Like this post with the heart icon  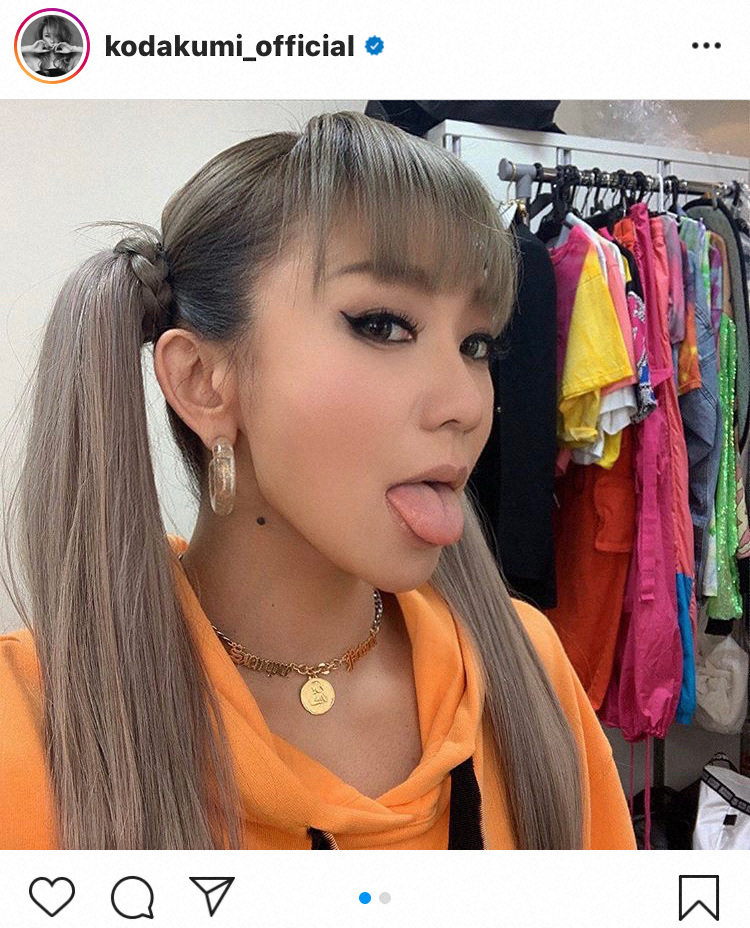(52, 896)
